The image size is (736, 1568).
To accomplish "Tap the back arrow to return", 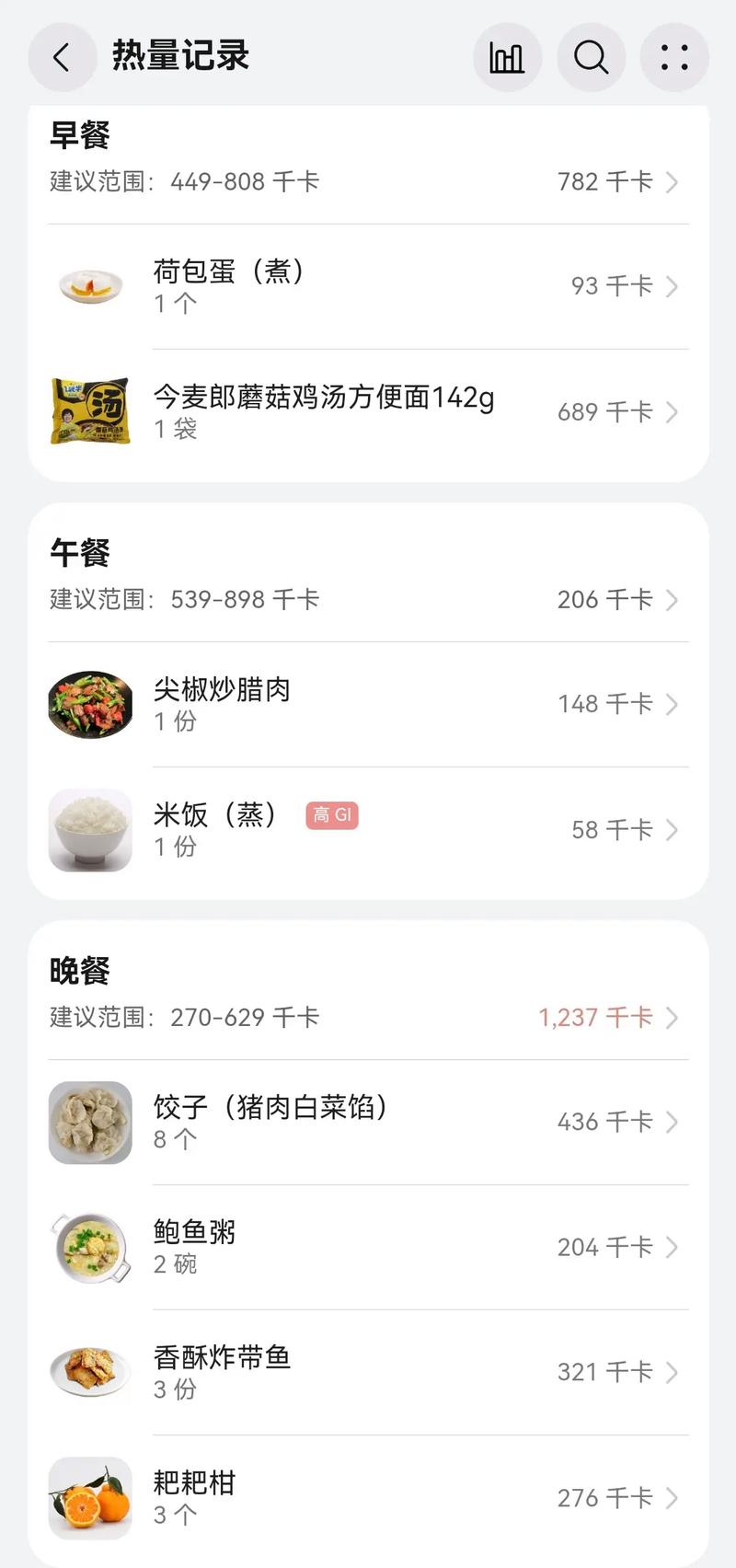I will (x=61, y=57).
